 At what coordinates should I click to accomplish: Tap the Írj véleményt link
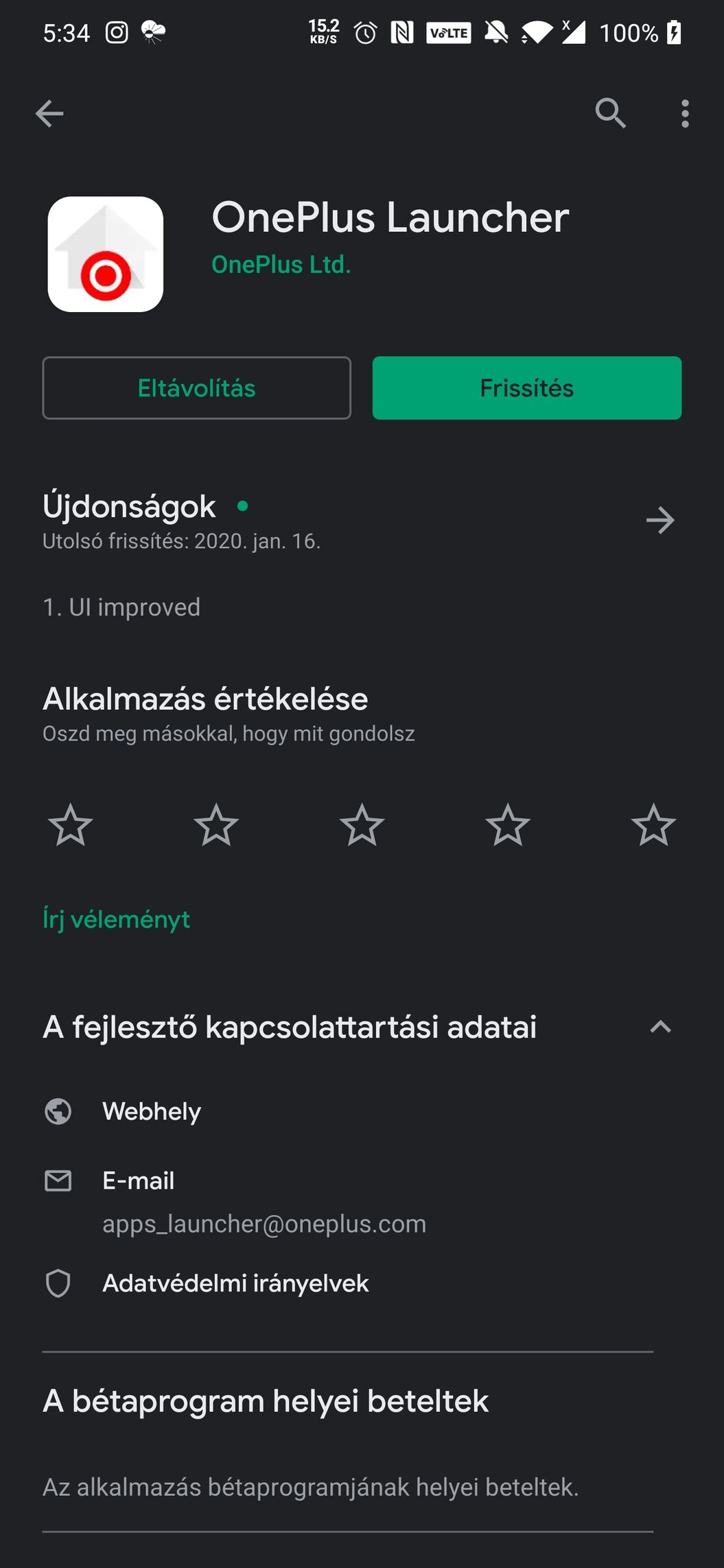116,920
